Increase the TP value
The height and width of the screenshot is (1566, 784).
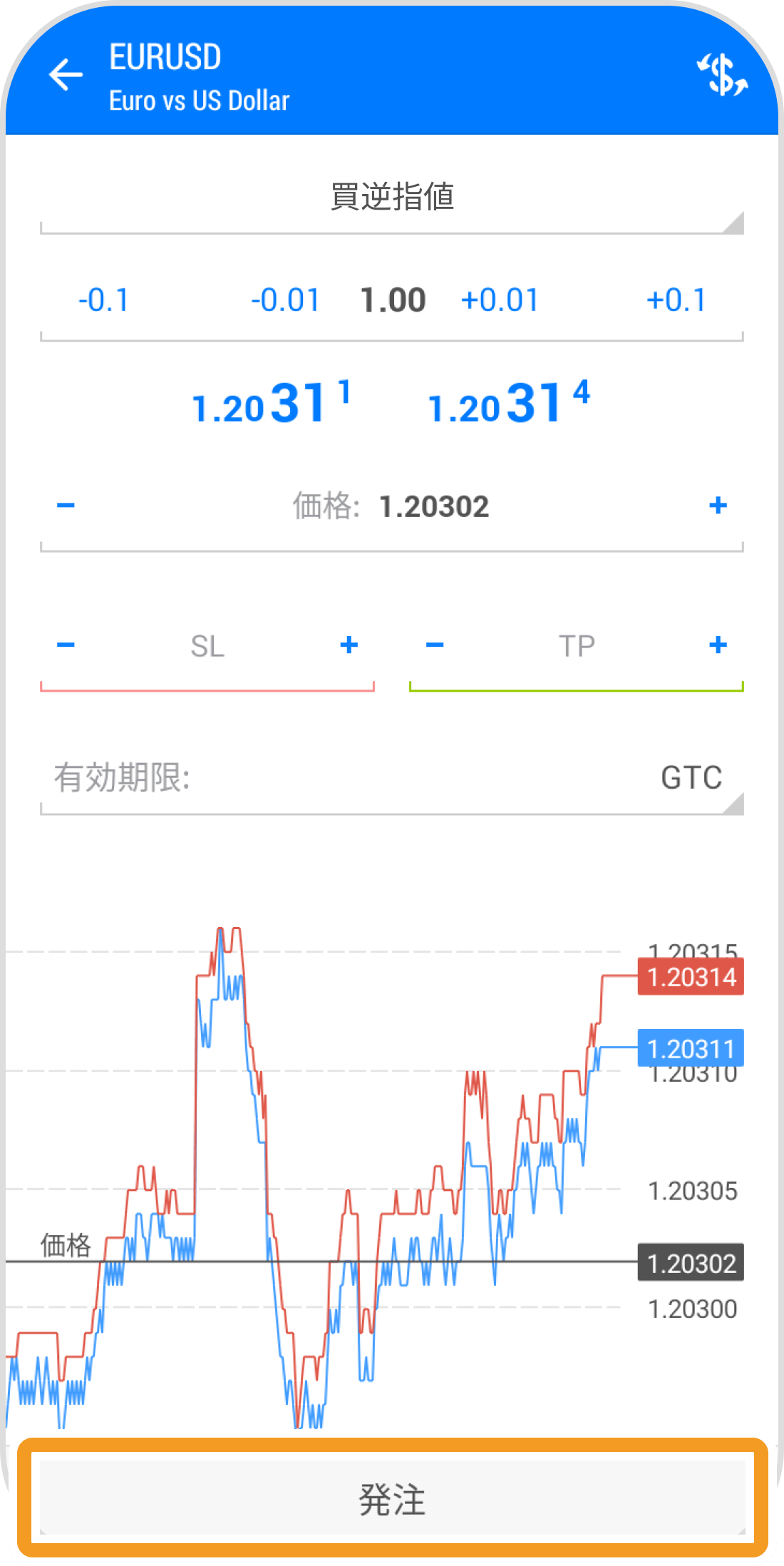point(718,645)
